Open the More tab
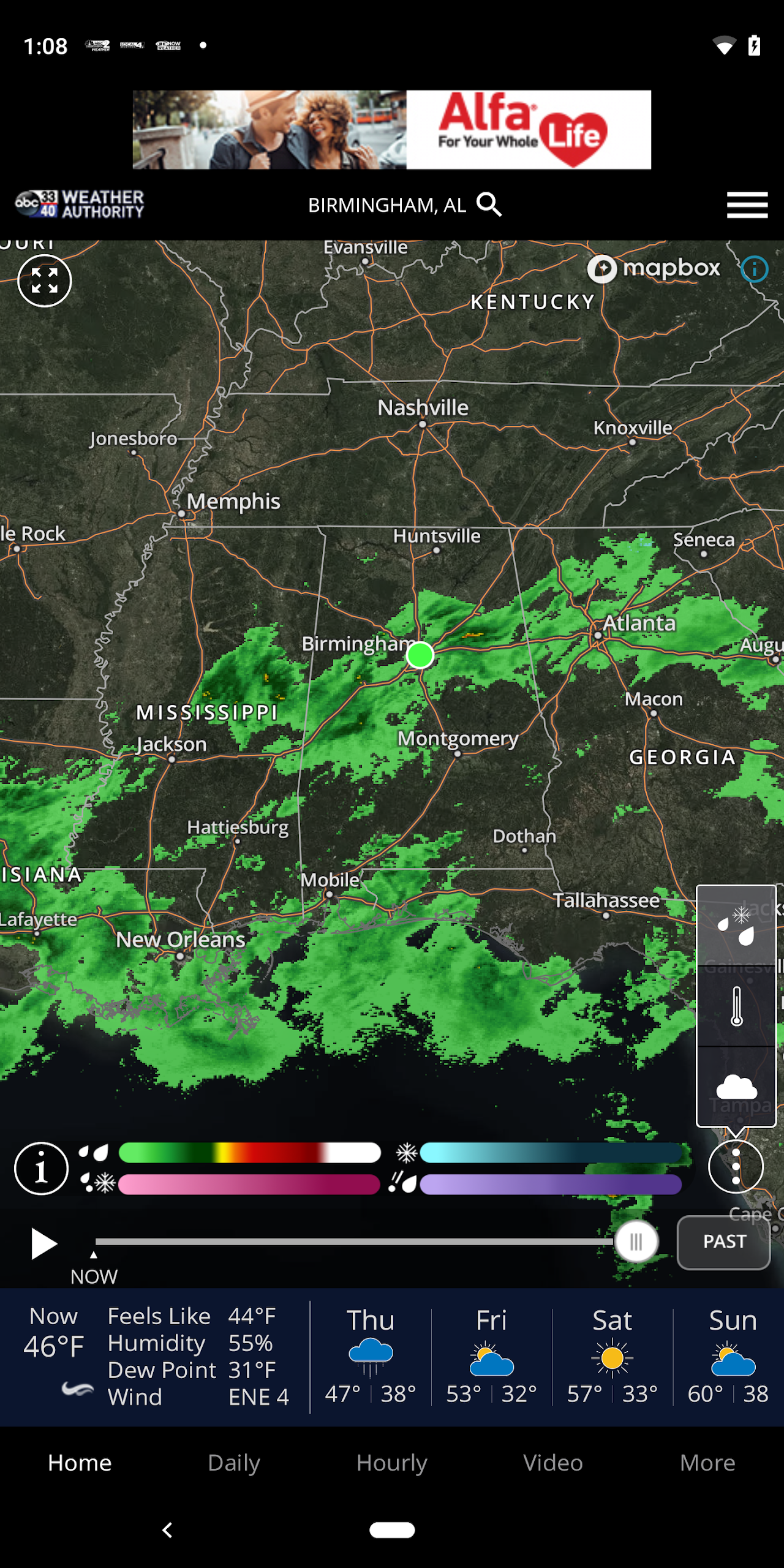The width and height of the screenshot is (784, 1568). click(707, 1463)
